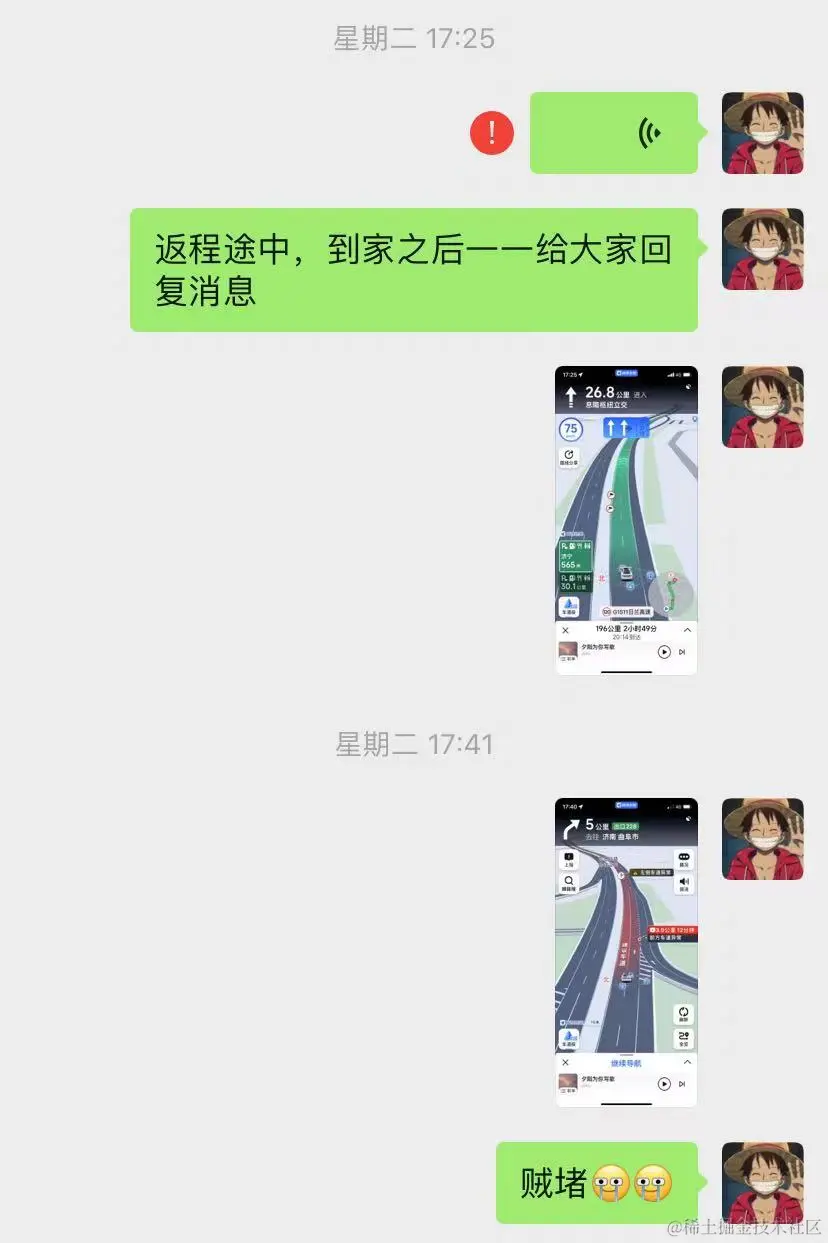Open the navigation screenshot showing 5 公里
The image size is (828, 1243).
tap(626, 952)
